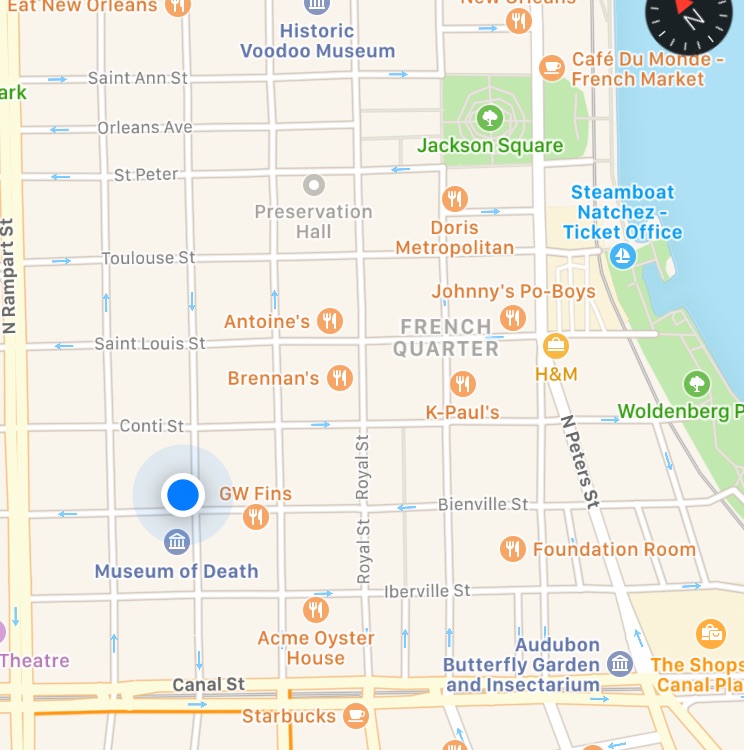Open the Historic Voodoo Museum marker

pyautogui.click(x=318, y=6)
